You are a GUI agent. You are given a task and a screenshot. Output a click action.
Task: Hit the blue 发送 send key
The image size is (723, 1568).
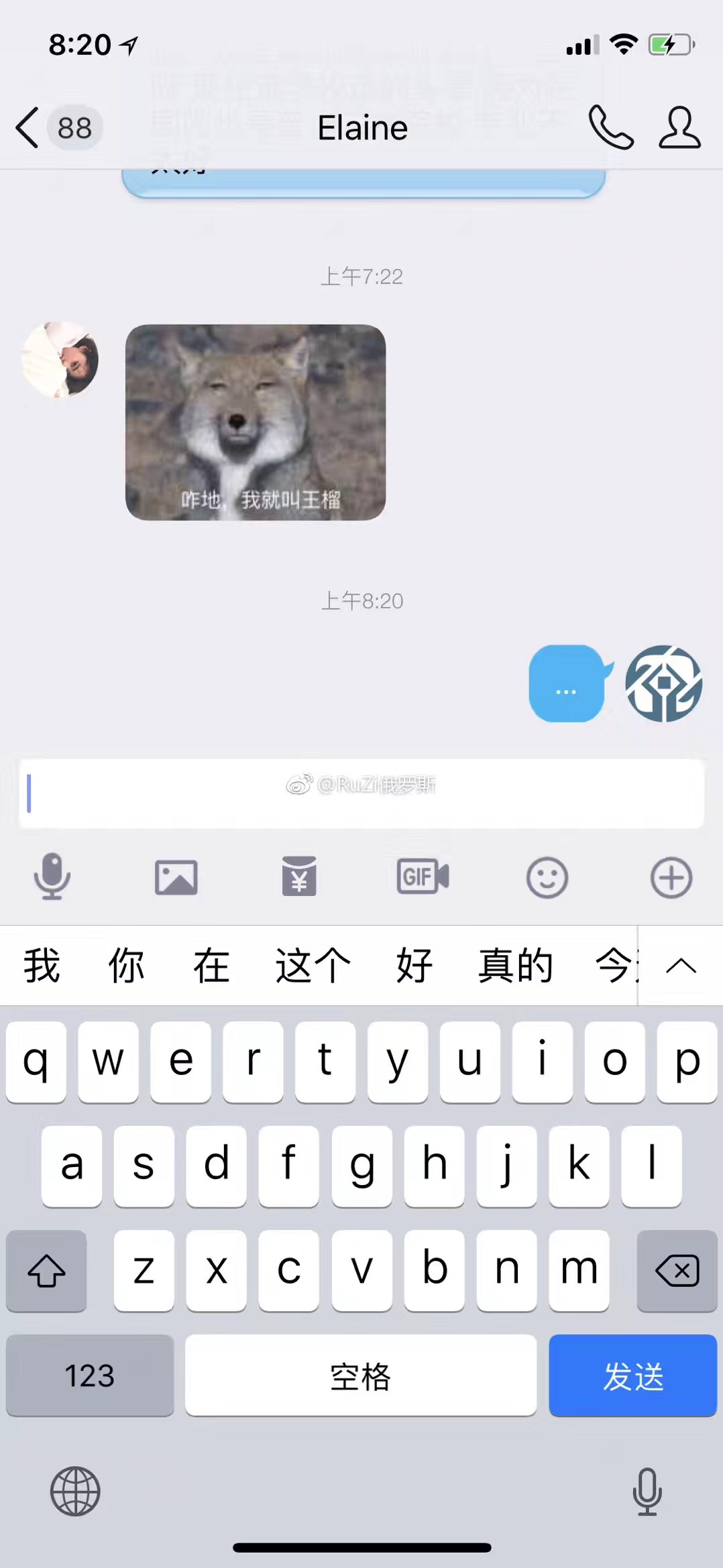point(632,1376)
